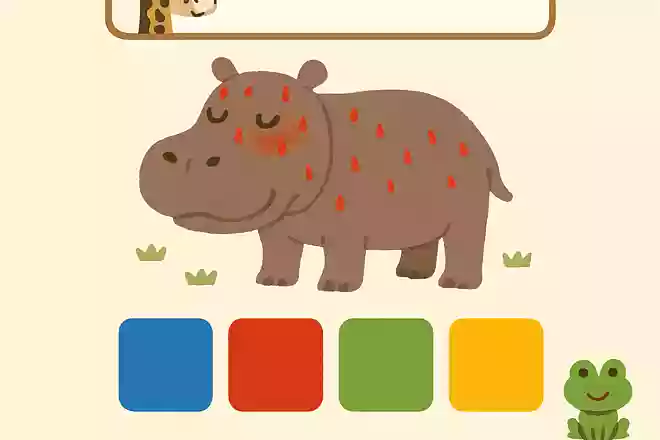Screen dimensions: 660x440
Task: Choose the red color swatch
Action: [x=276, y=365]
